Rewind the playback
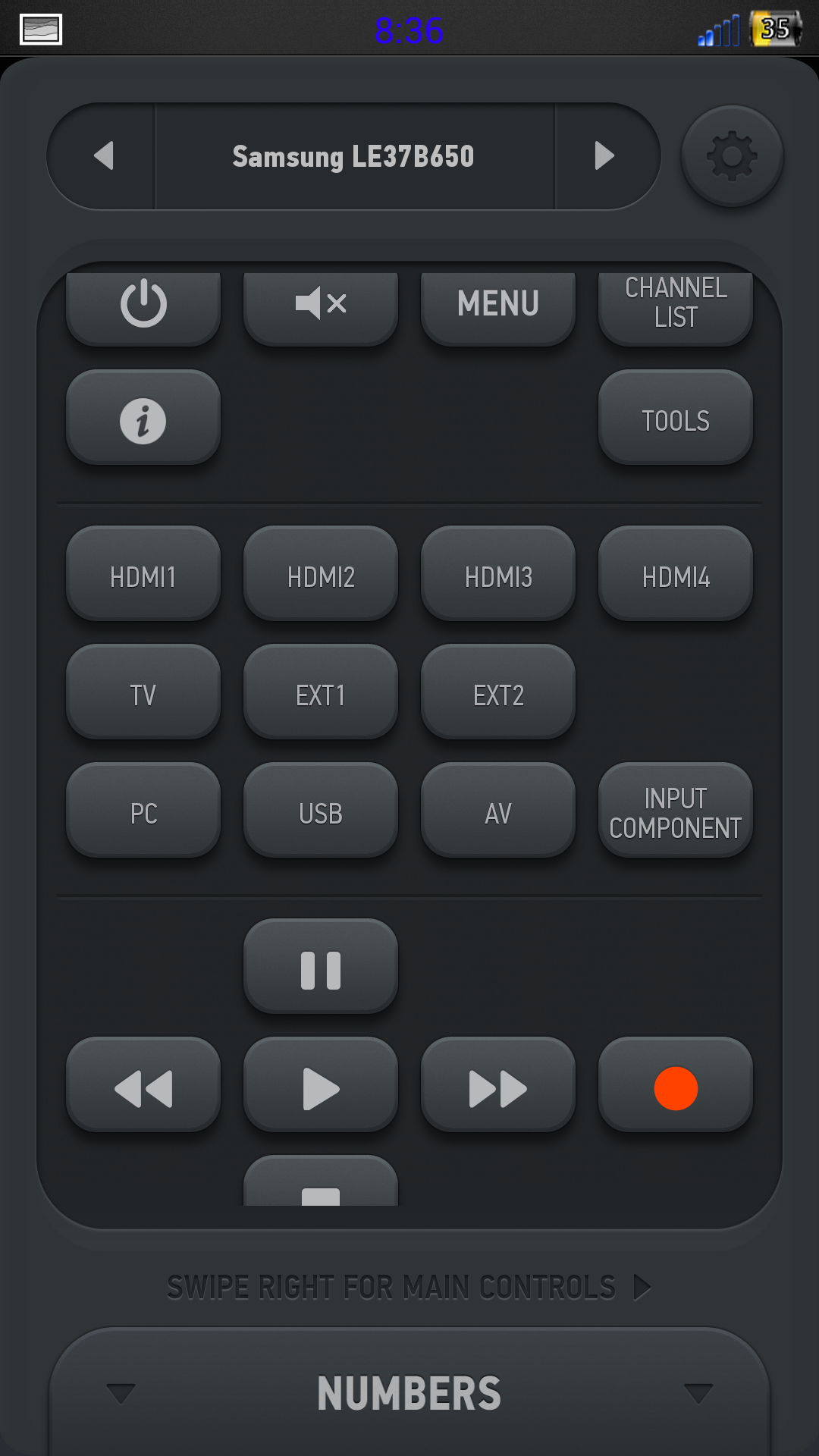The width and height of the screenshot is (819, 1456). pyautogui.click(x=143, y=1086)
